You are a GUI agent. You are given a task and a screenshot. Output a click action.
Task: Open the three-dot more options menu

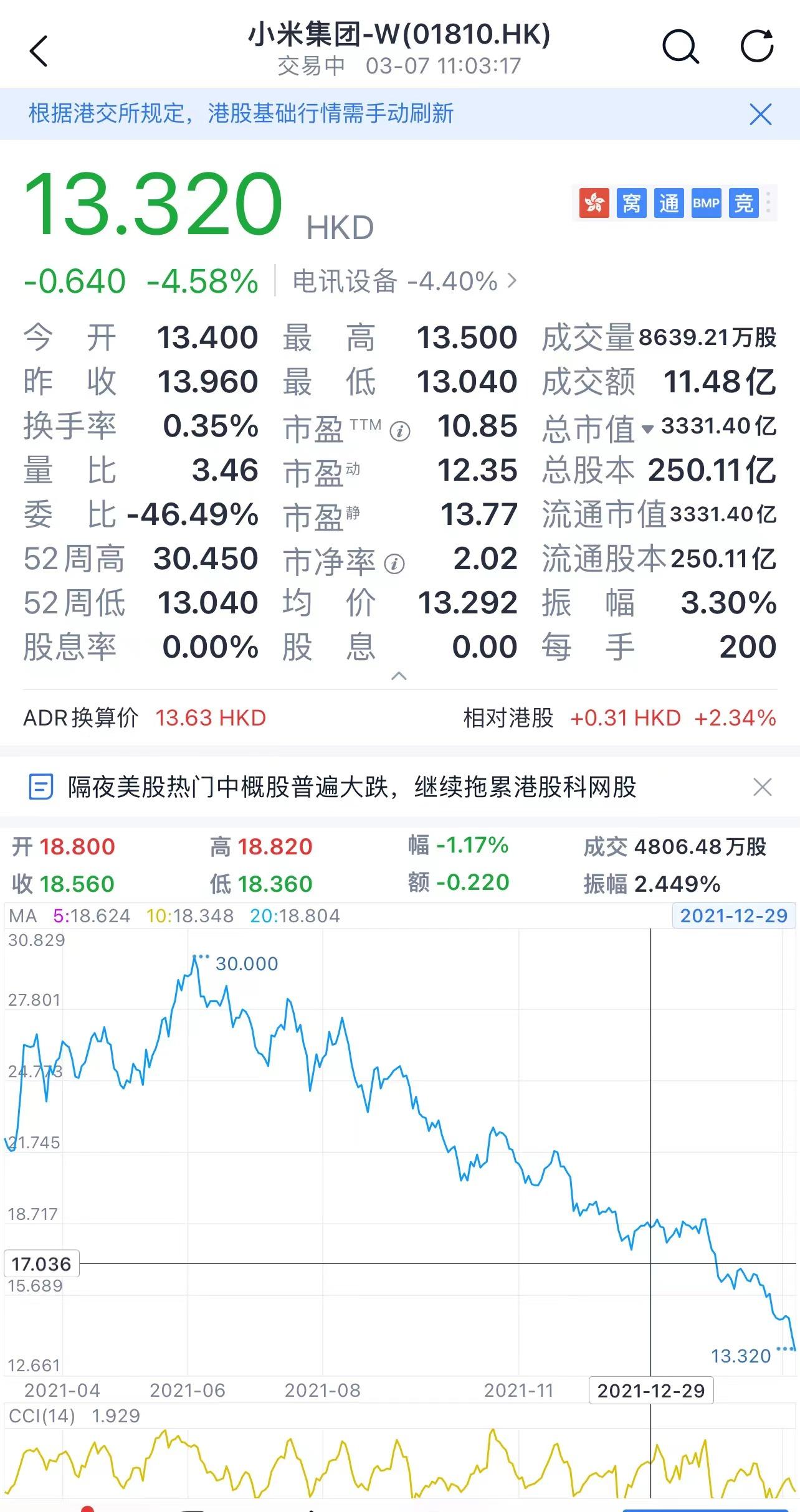769,203
